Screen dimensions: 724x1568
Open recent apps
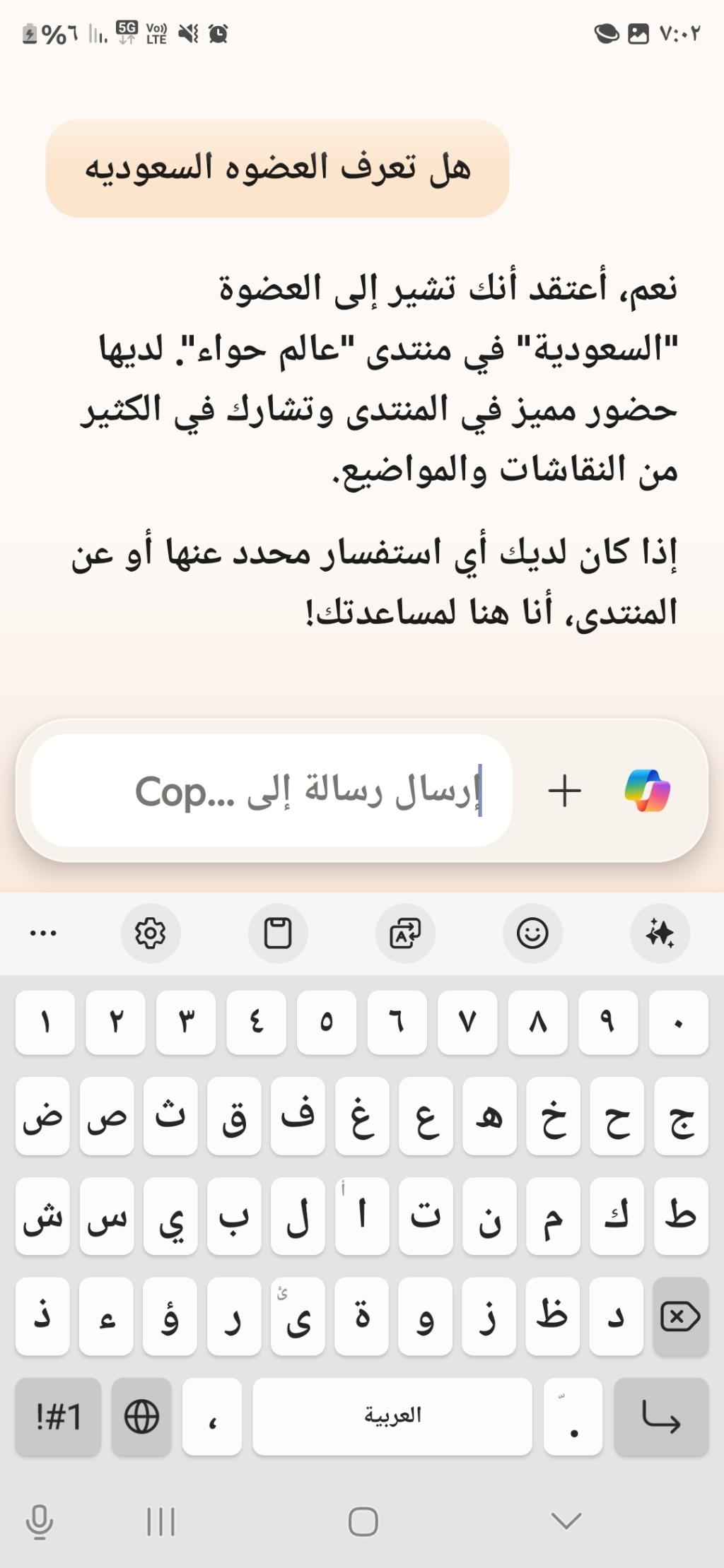pyautogui.click(x=160, y=1521)
